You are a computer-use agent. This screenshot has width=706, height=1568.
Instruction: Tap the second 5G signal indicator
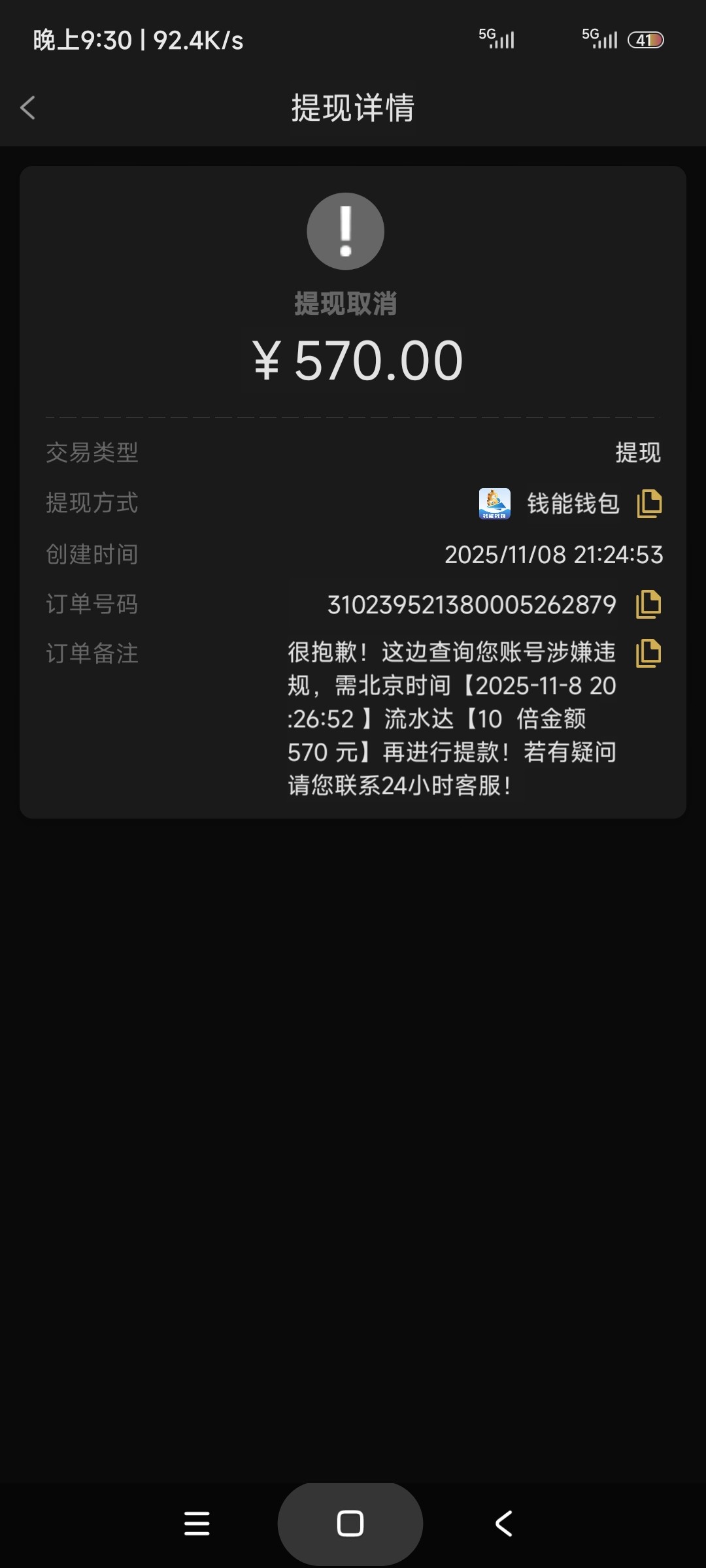pyautogui.click(x=598, y=39)
